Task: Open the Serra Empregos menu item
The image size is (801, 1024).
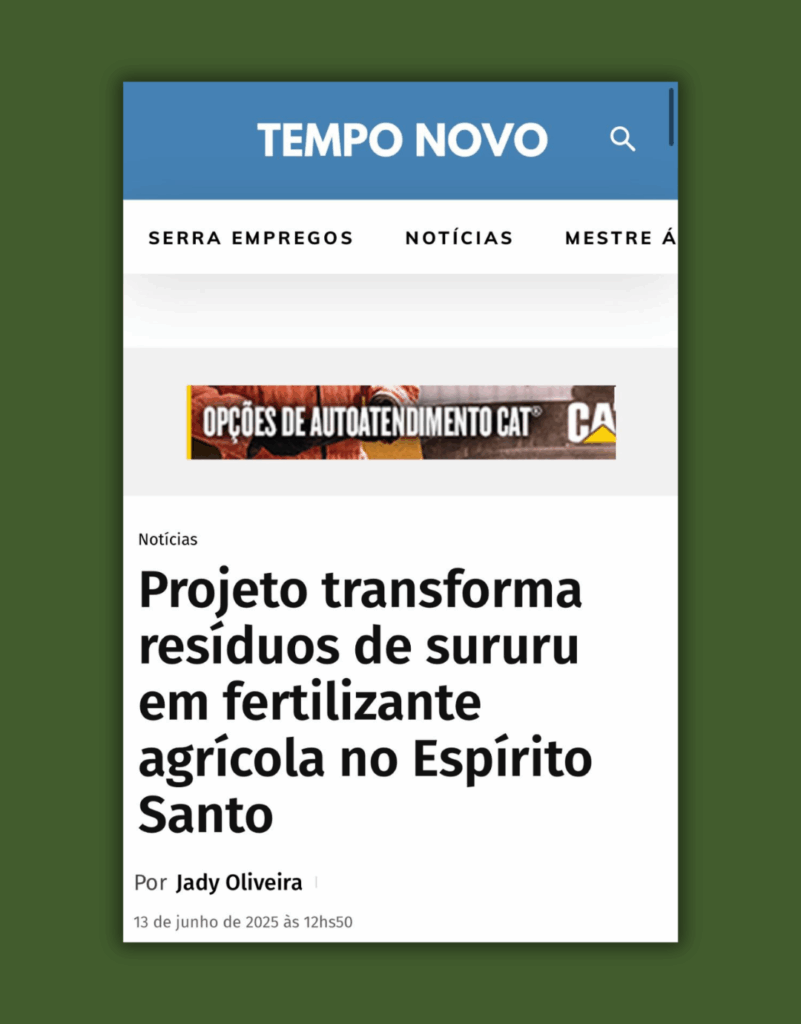Action: pos(251,238)
